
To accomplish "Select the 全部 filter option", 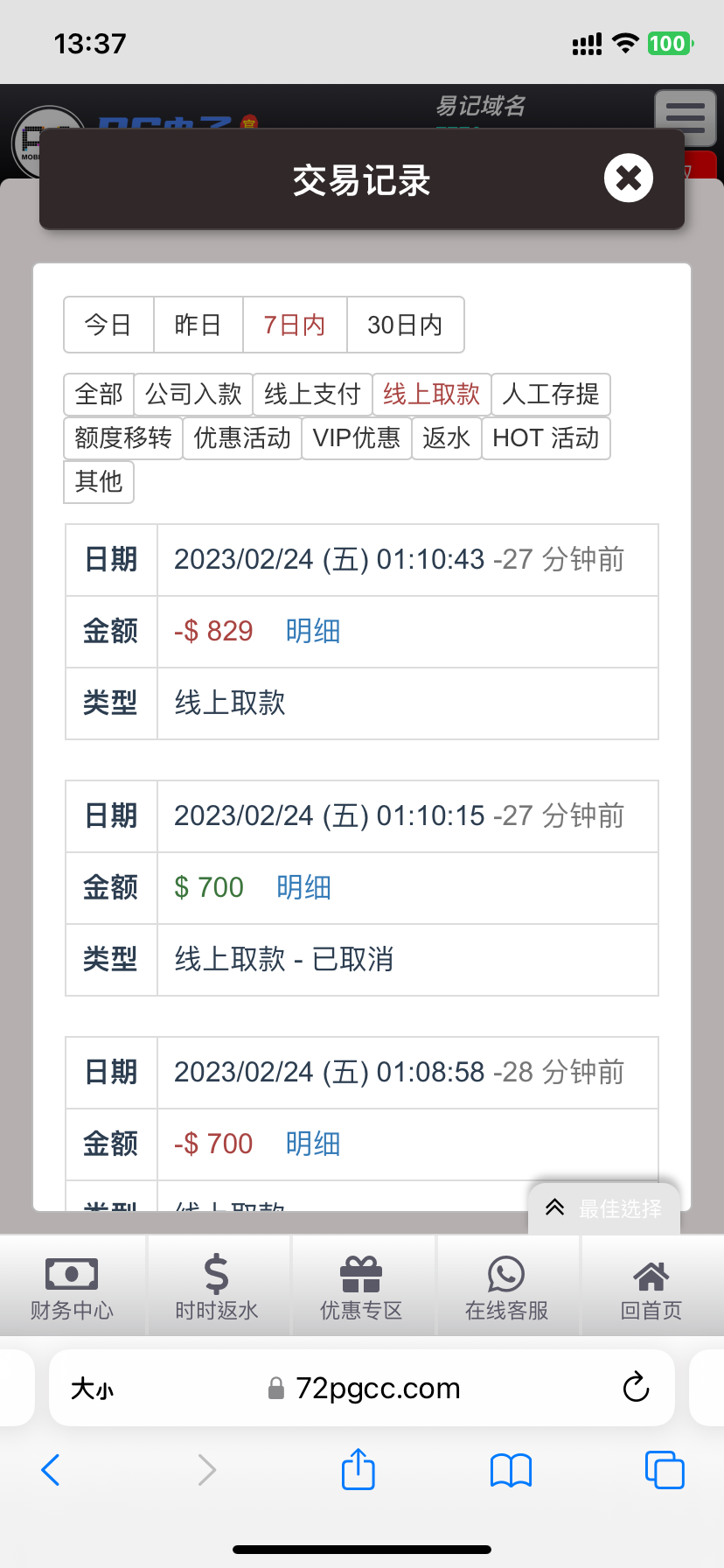I will (x=98, y=395).
